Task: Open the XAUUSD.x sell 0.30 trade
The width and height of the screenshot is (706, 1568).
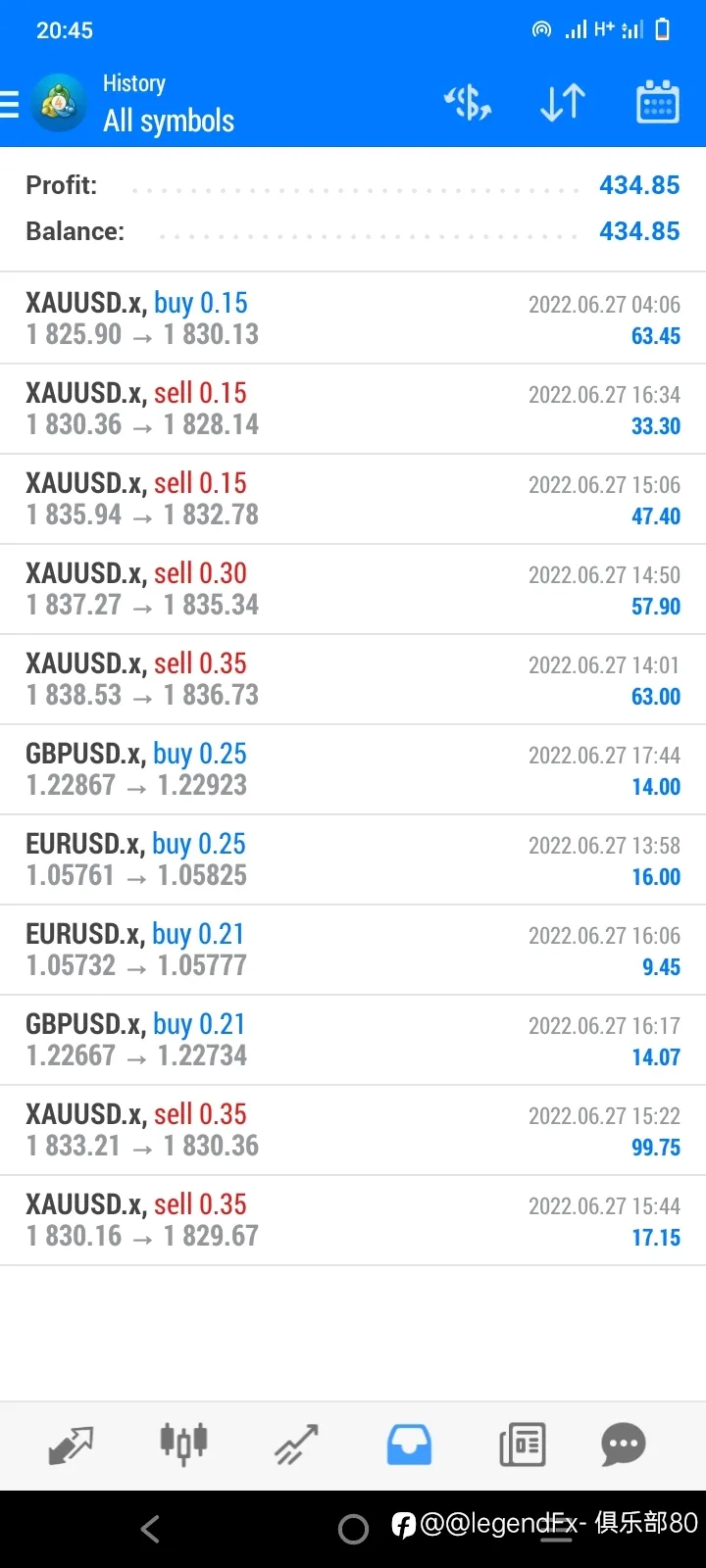Action: point(353,589)
